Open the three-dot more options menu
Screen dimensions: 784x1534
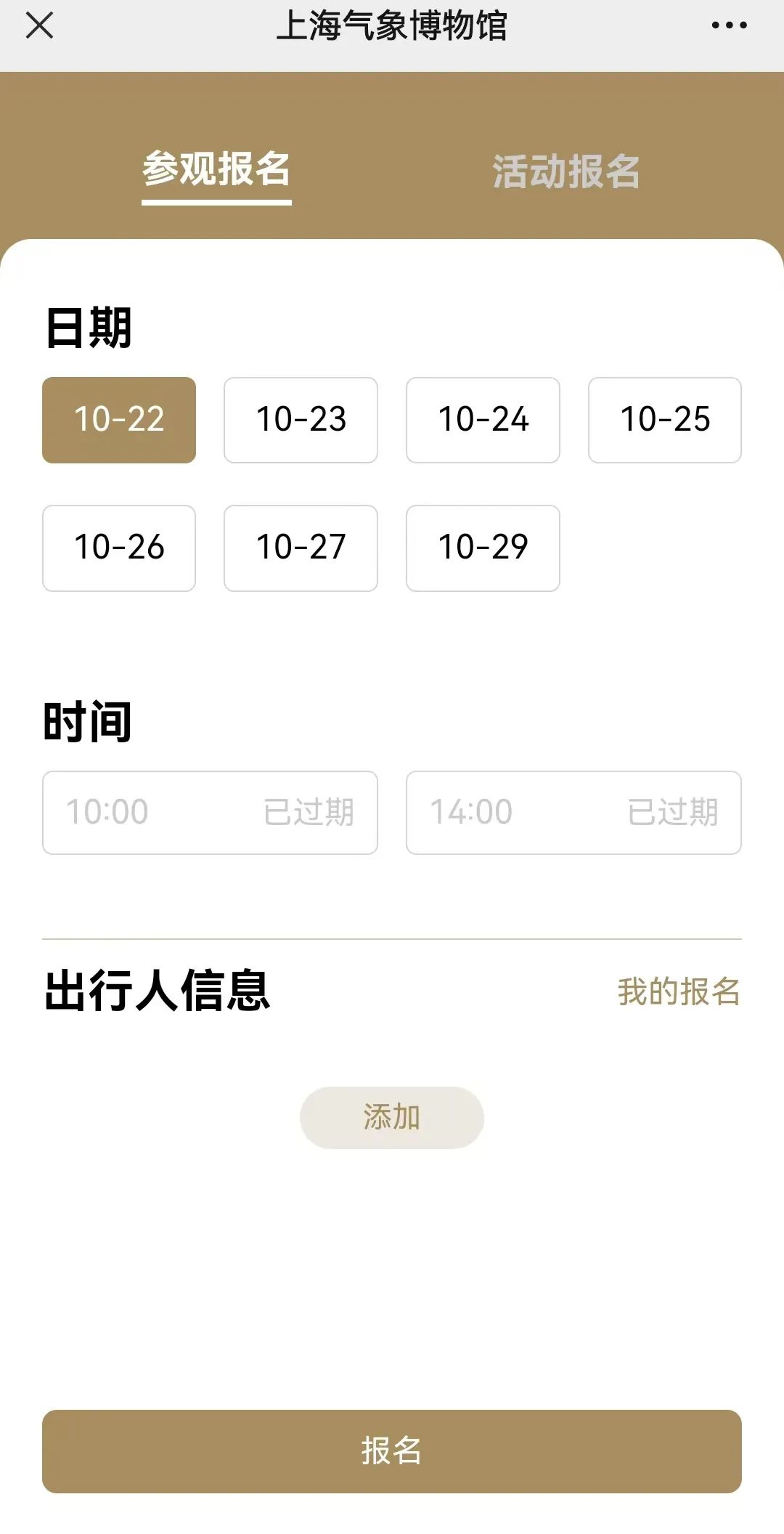(x=729, y=26)
